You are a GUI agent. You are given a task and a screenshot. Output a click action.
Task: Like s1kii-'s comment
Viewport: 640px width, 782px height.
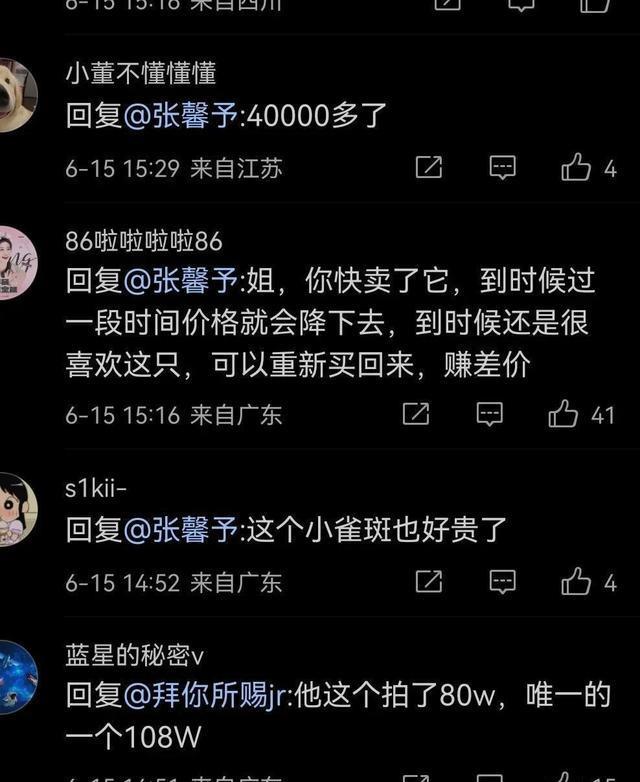[x=576, y=581]
